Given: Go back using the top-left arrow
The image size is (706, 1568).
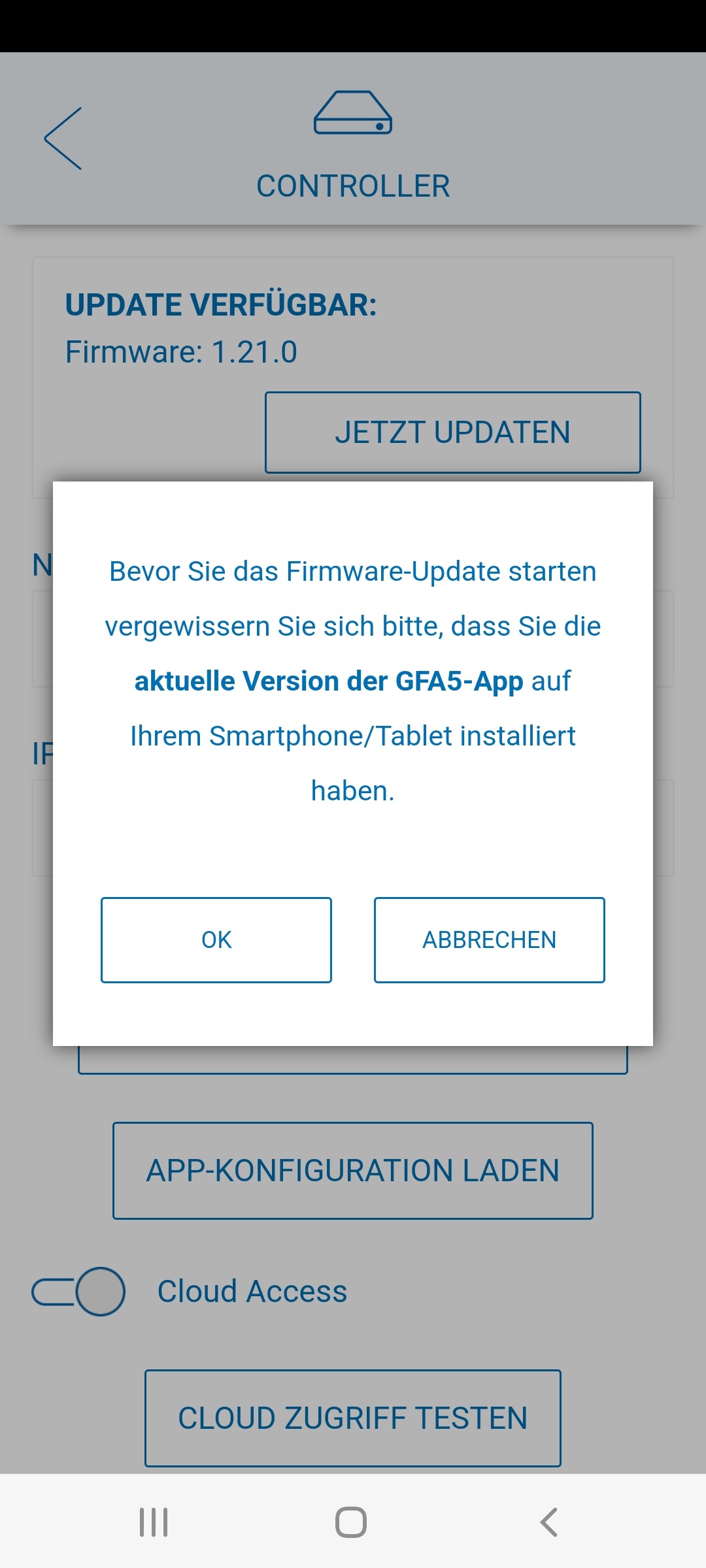Looking at the screenshot, I should tap(63, 139).
